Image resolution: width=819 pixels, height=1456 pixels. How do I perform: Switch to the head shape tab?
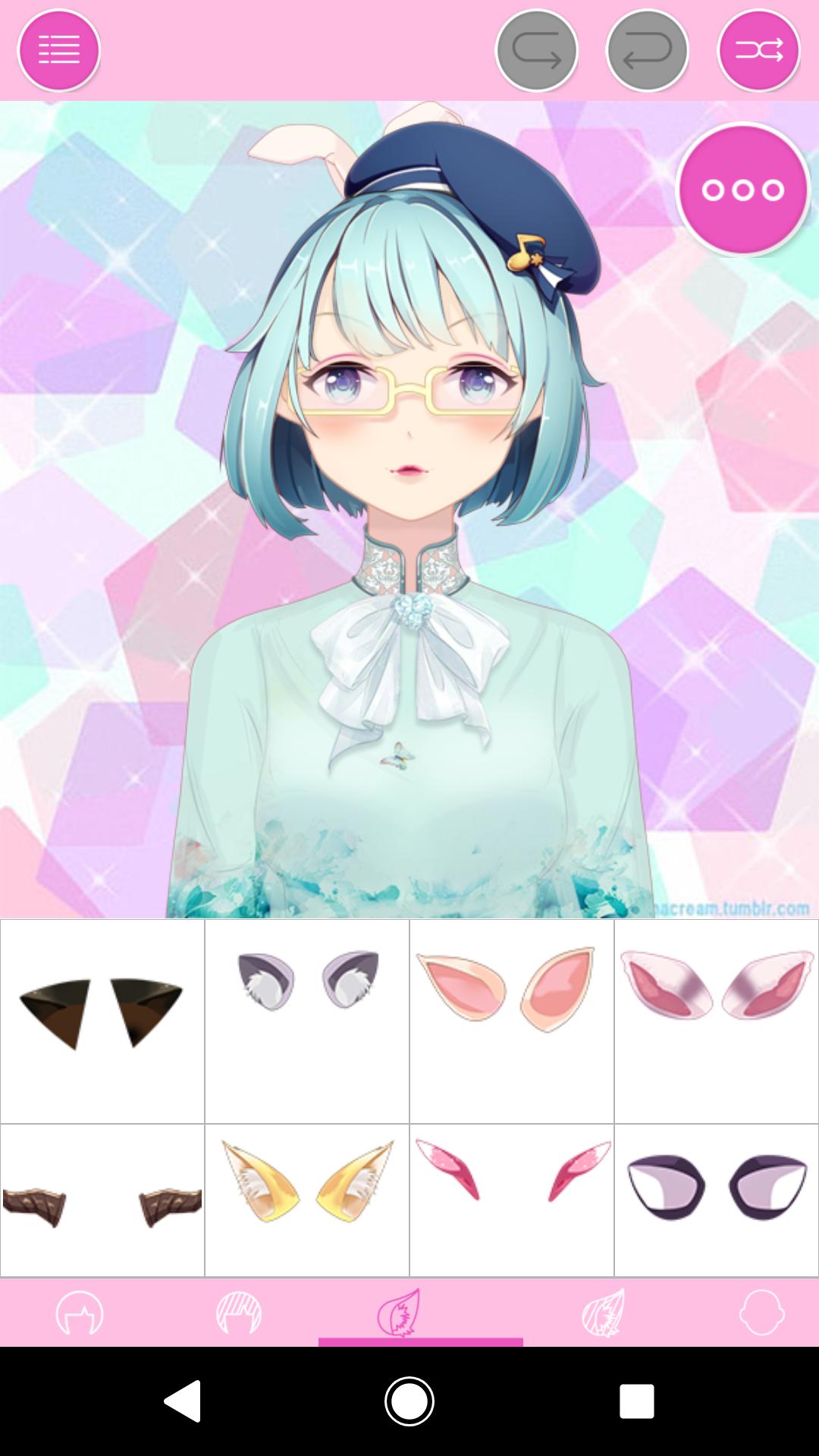click(761, 1313)
